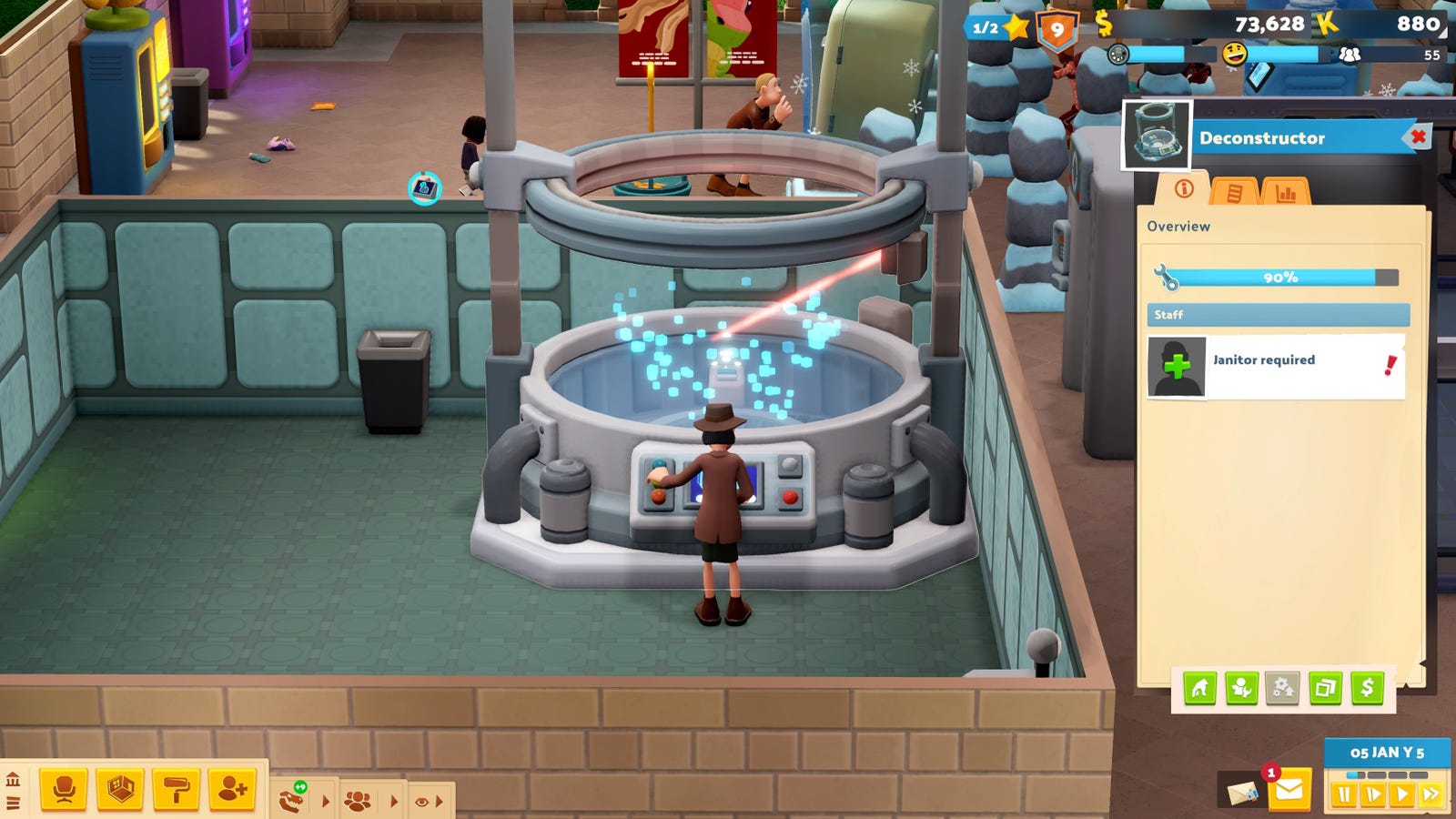Tap the green dollar sign button
The height and width of the screenshot is (819, 1456).
(1367, 688)
